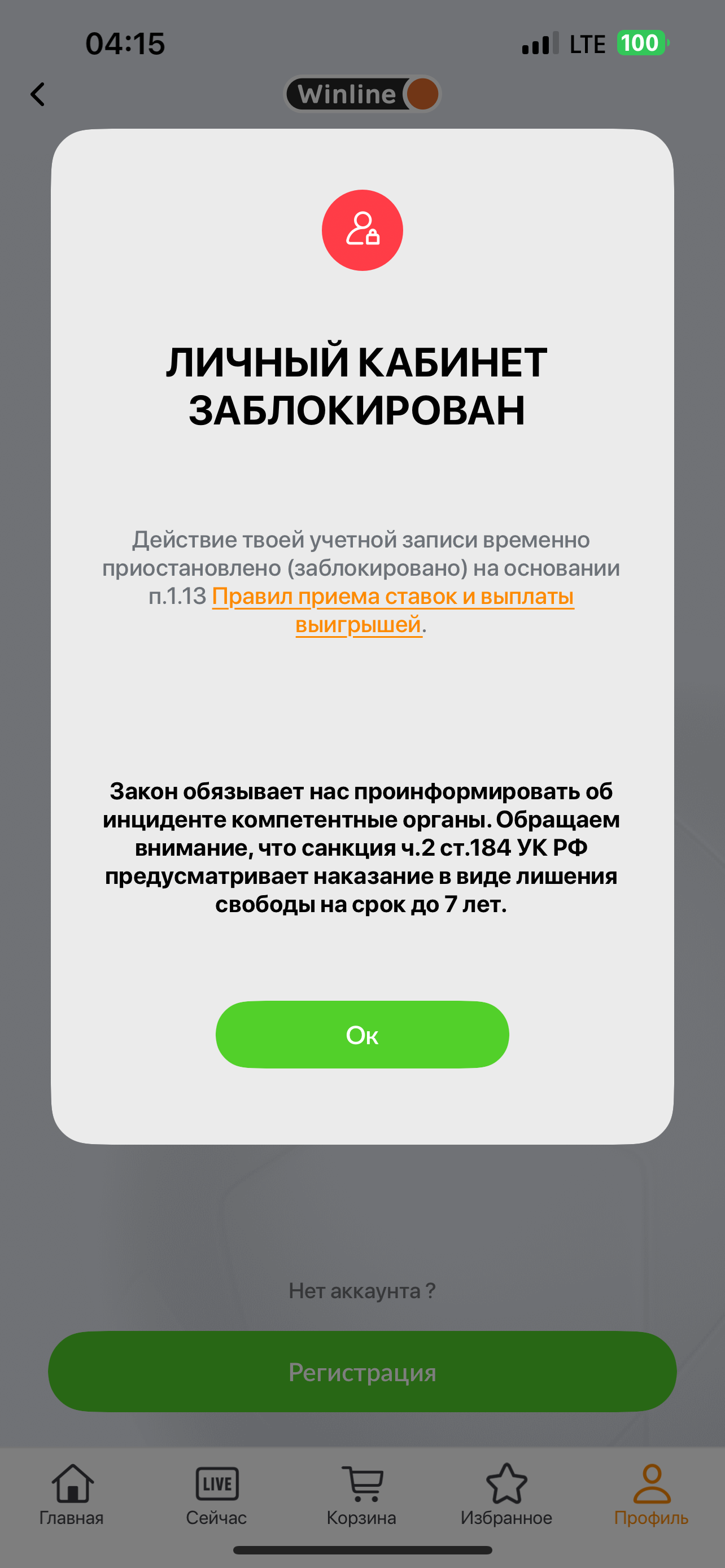Open the Сейчас live tab

[x=217, y=1495]
